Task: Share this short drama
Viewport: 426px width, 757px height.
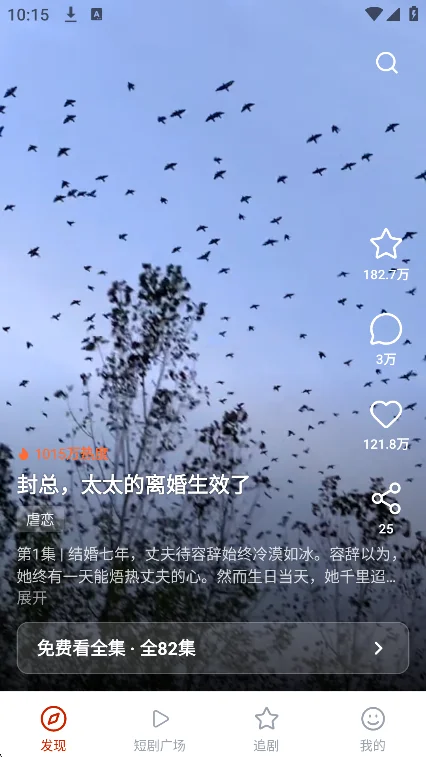Action: click(386, 498)
